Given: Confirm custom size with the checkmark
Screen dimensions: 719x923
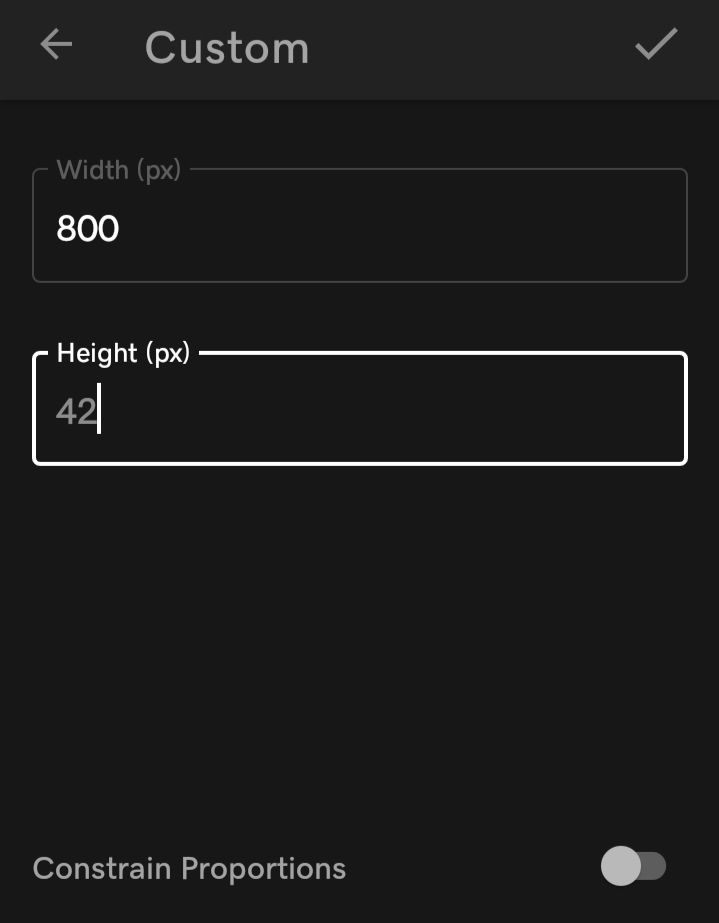Looking at the screenshot, I should (657, 44).
